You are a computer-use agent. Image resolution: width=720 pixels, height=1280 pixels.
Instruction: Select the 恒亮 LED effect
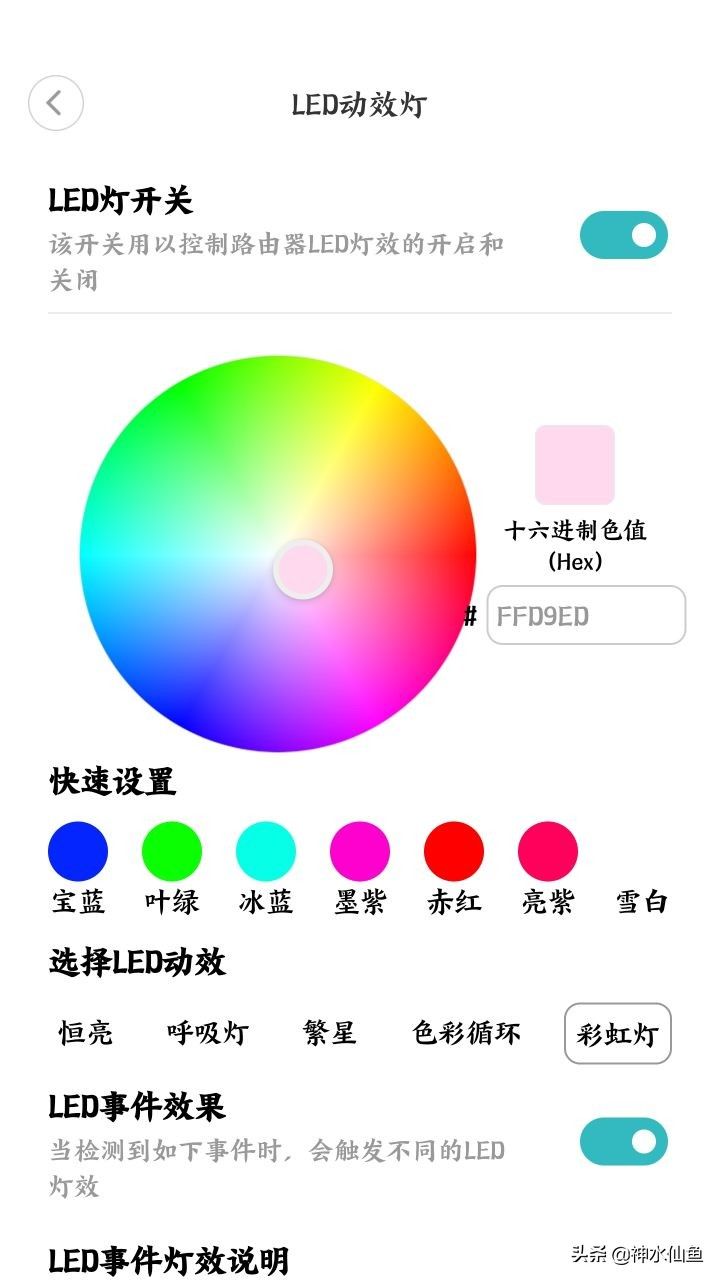86,1033
